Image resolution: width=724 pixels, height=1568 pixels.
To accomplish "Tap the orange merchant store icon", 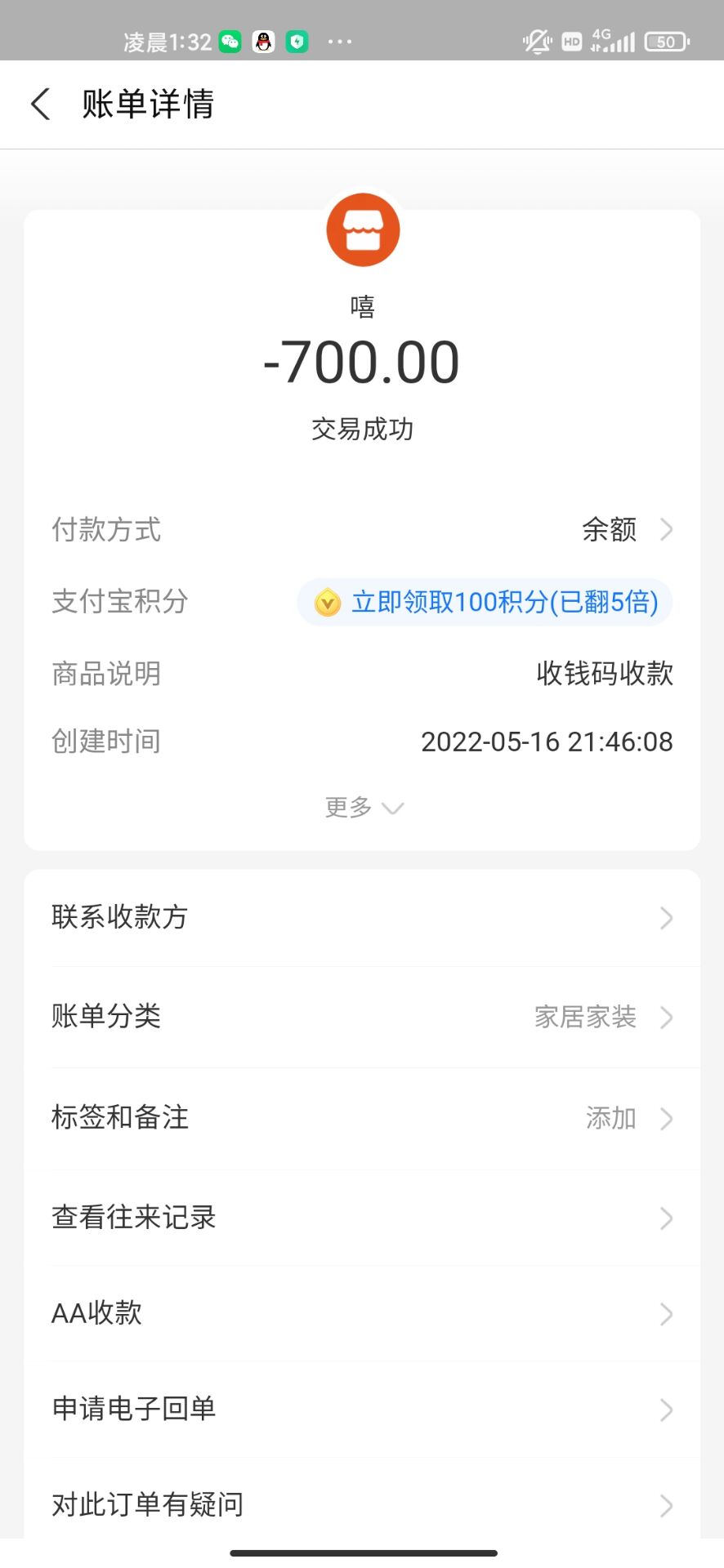I will pos(363,229).
